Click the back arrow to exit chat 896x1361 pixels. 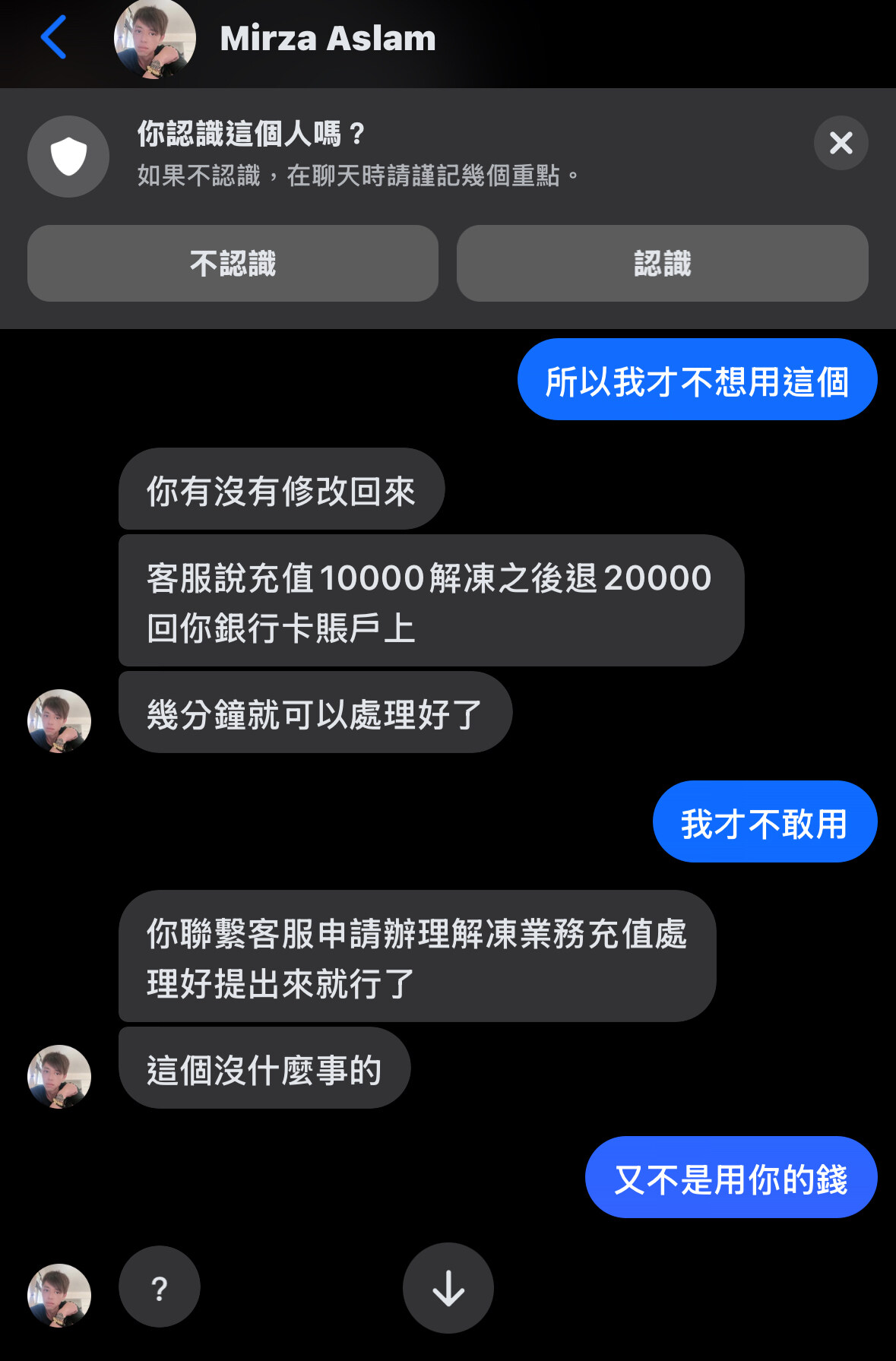(53, 36)
